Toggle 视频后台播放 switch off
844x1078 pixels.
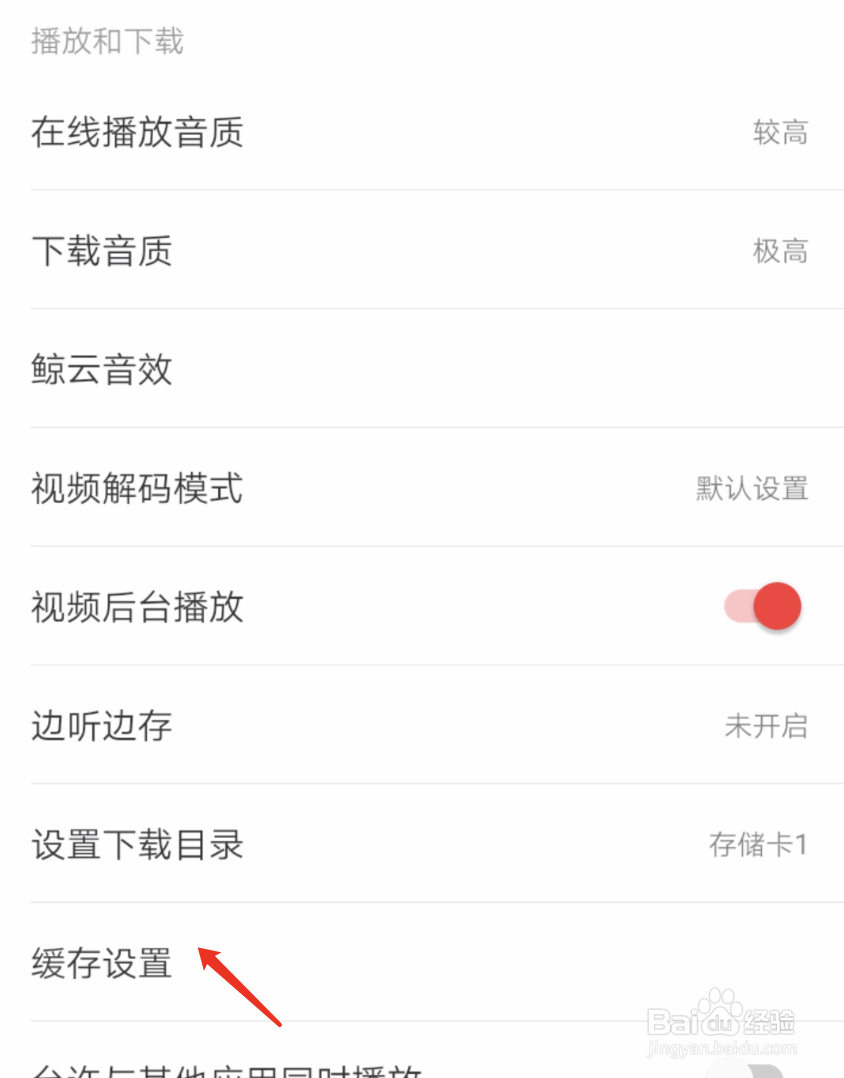click(765, 607)
